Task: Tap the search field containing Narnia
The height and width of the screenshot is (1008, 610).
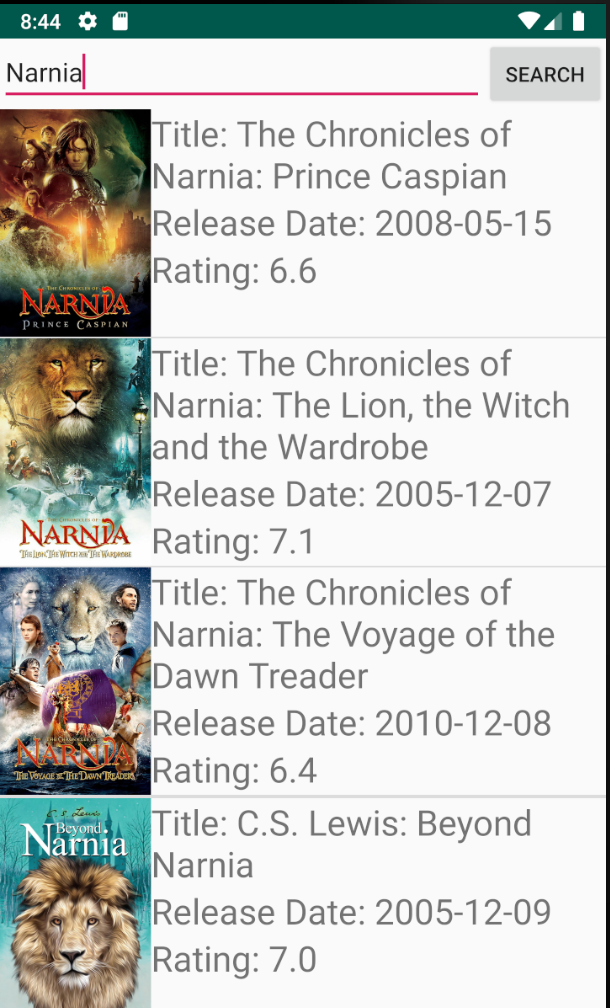Action: [x=240, y=73]
